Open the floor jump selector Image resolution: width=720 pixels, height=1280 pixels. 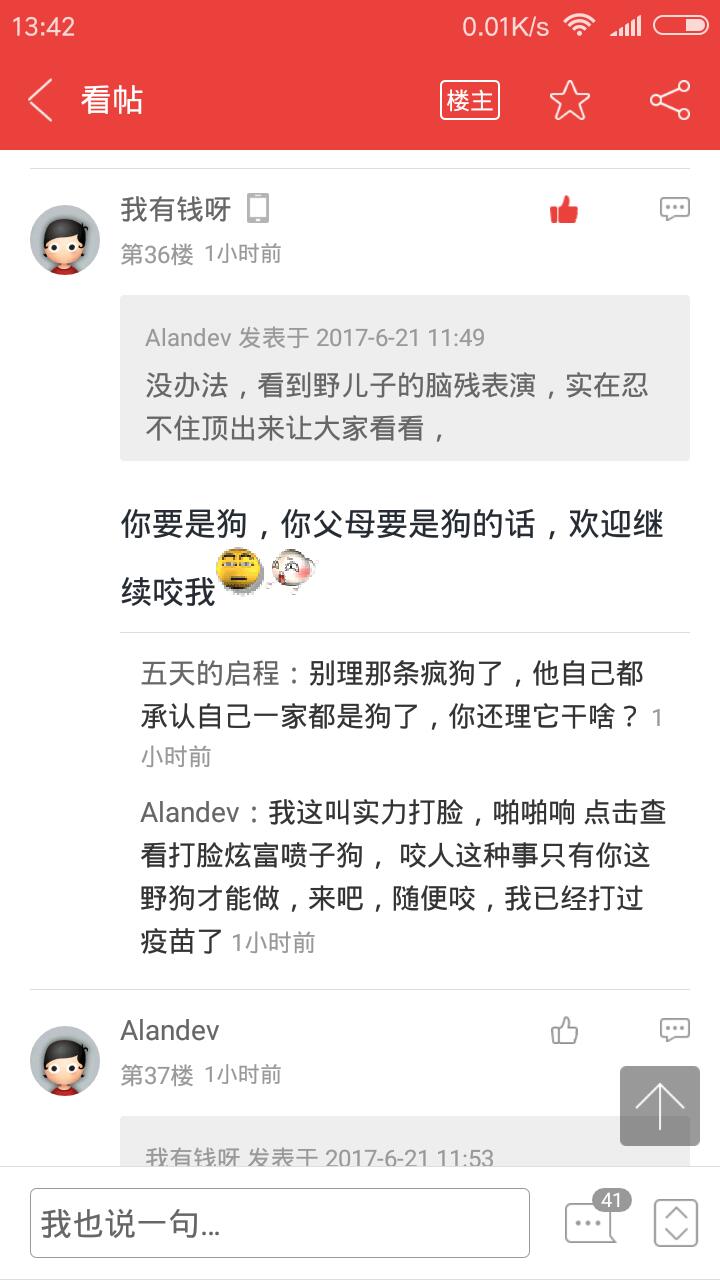coord(675,1222)
